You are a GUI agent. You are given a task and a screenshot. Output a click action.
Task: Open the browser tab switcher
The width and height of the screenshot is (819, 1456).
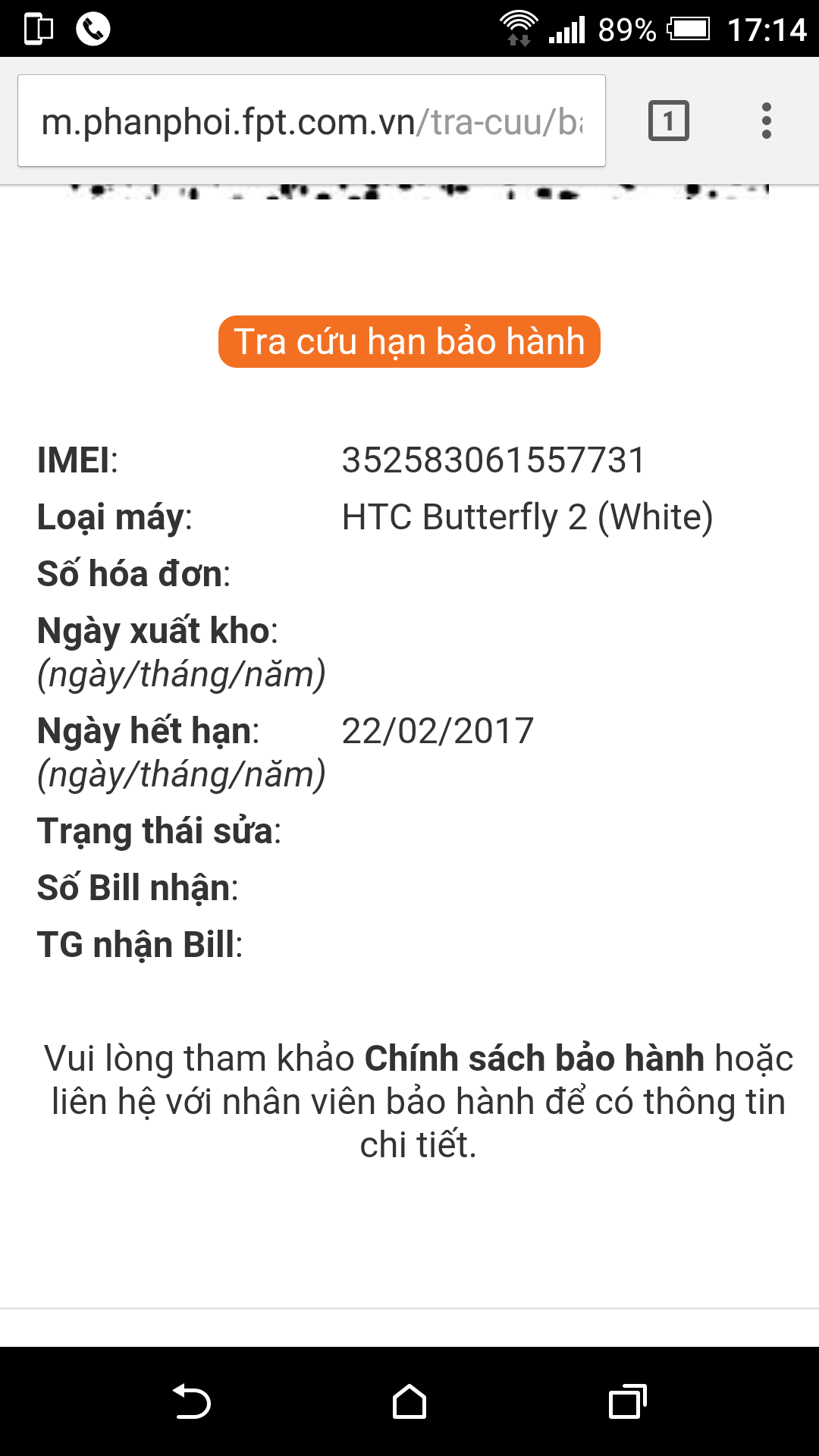(668, 121)
